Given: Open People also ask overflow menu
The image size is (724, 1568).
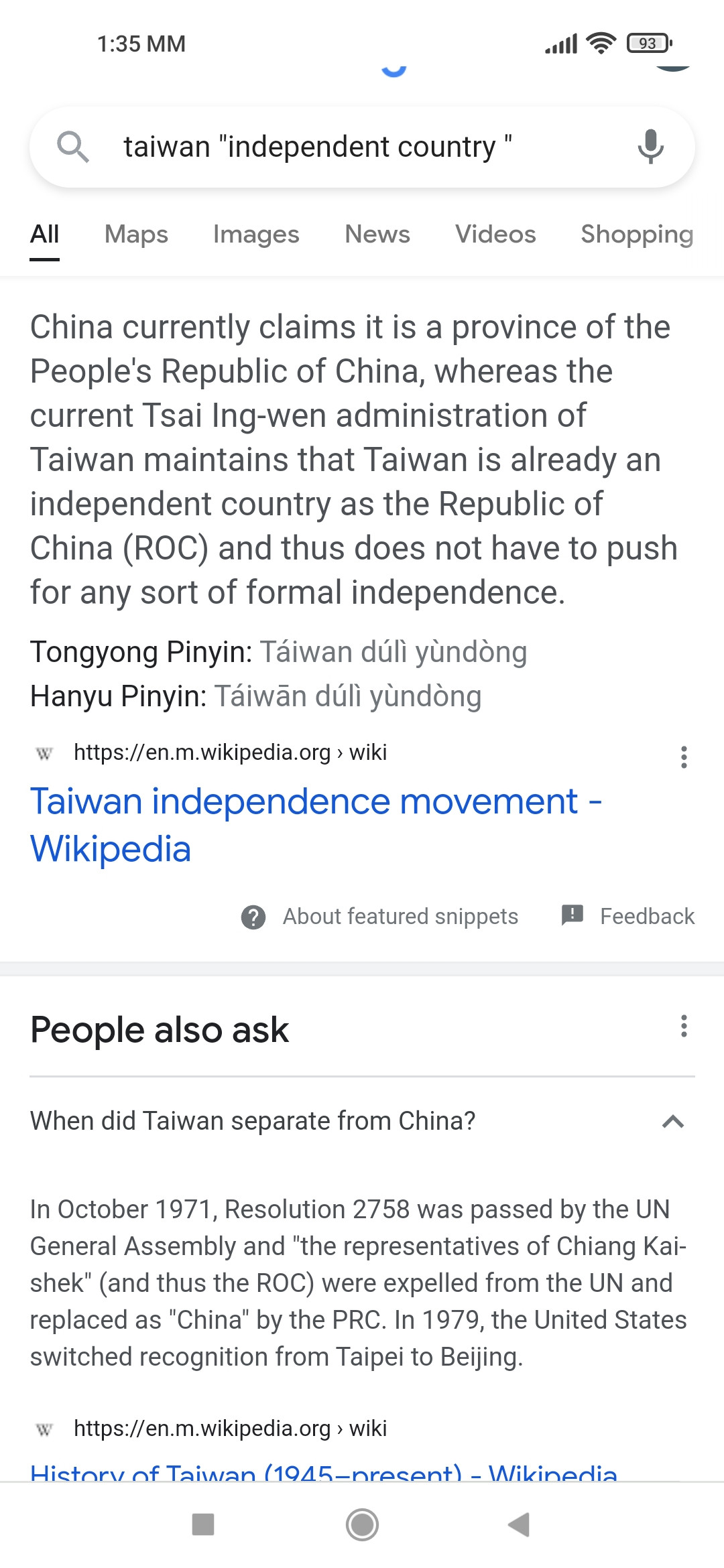Looking at the screenshot, I should [684, 1026].
